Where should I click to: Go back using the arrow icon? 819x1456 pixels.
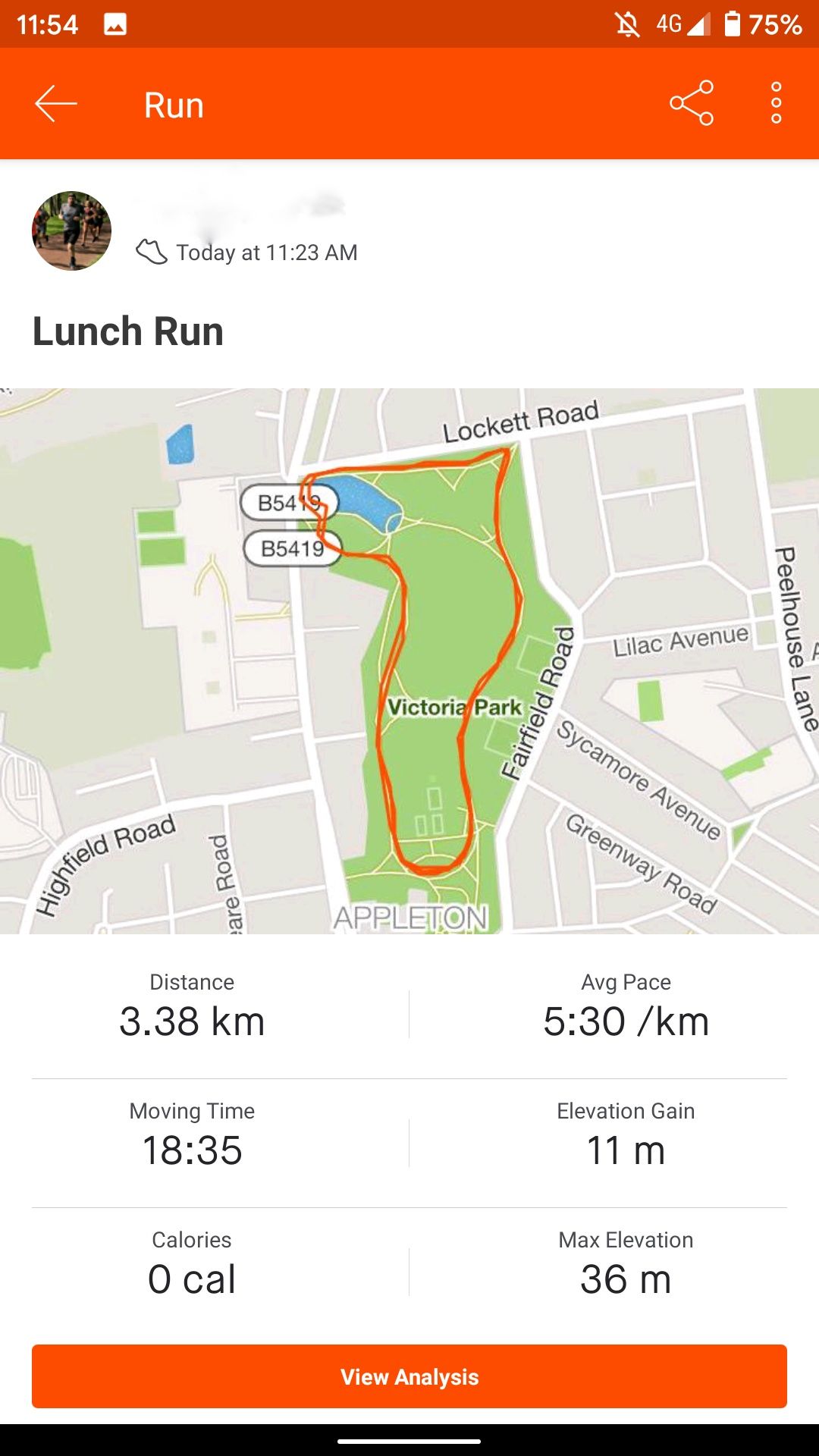click(x=55, y=104)
